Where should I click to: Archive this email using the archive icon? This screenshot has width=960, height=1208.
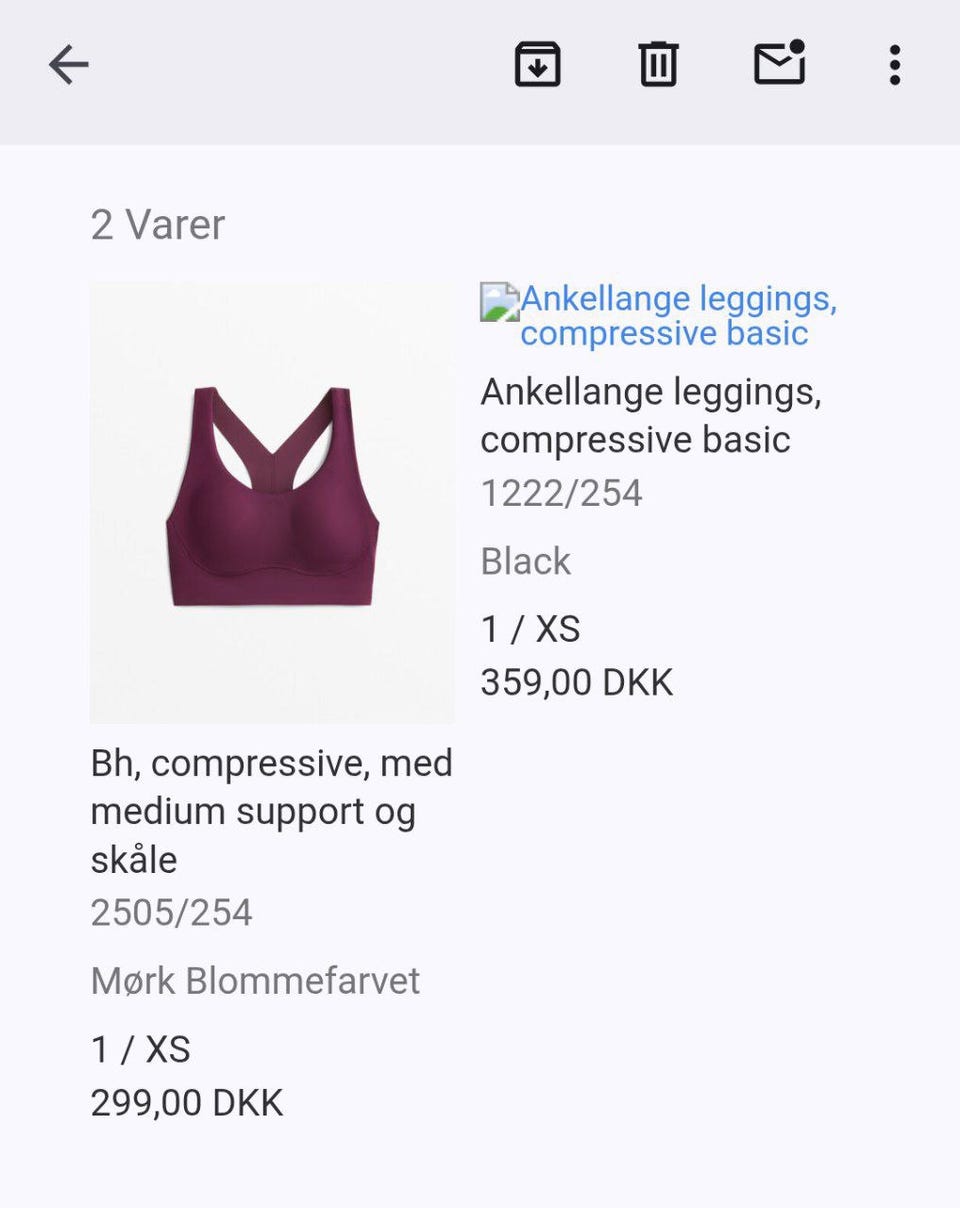[536, 64]
